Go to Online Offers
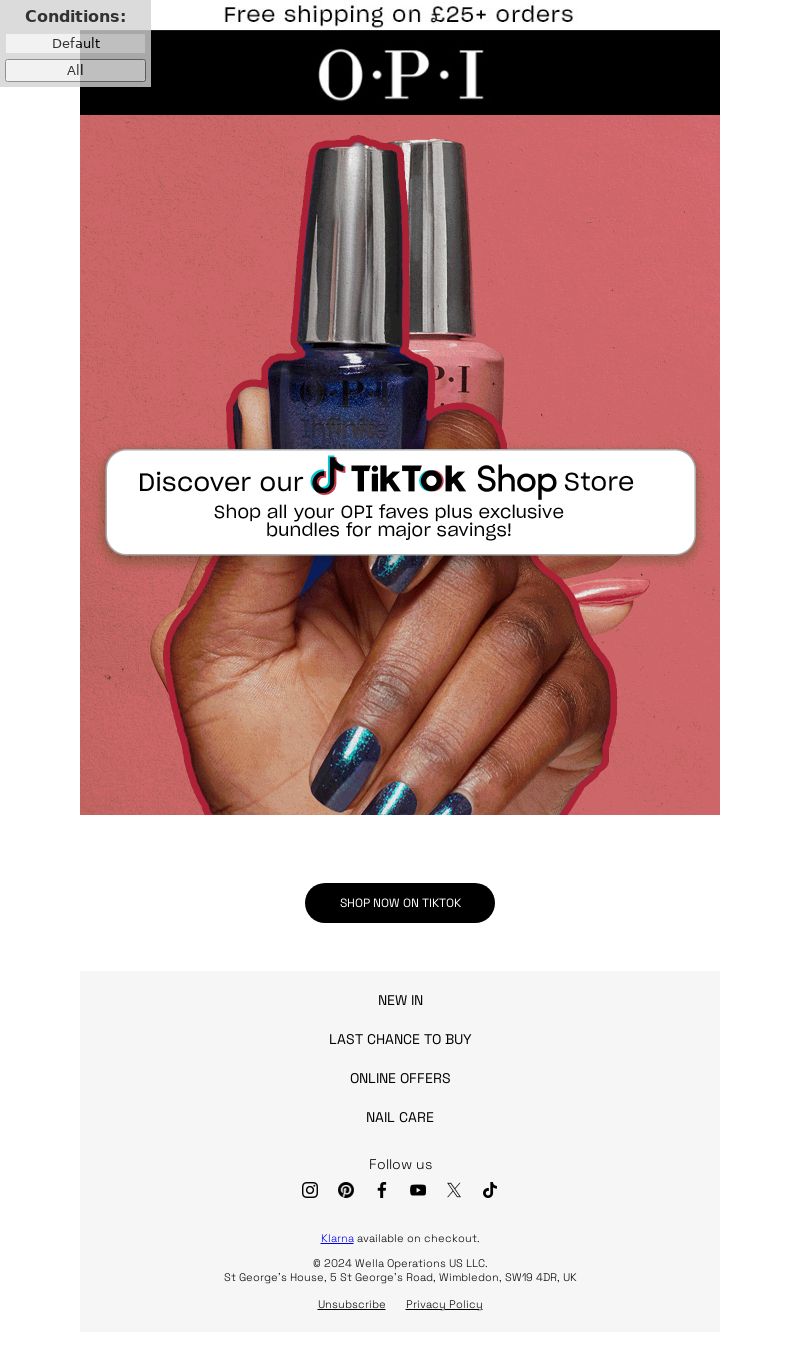The height and width of the screenshot is (1351, 800). point(400,1078)
